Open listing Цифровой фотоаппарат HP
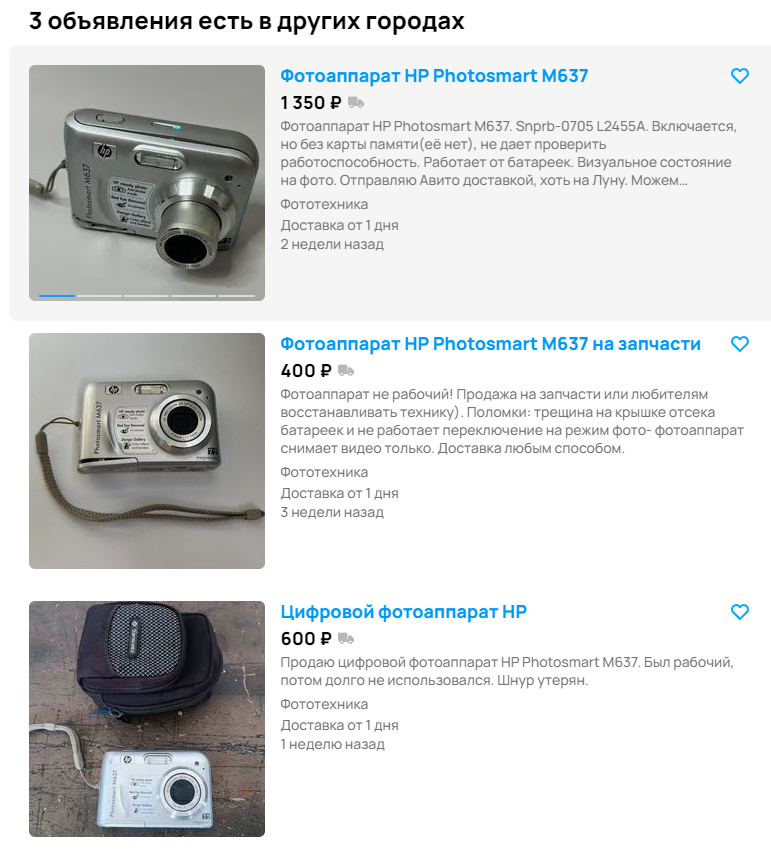This screenshot has height=853, width=771. (403, 612)
